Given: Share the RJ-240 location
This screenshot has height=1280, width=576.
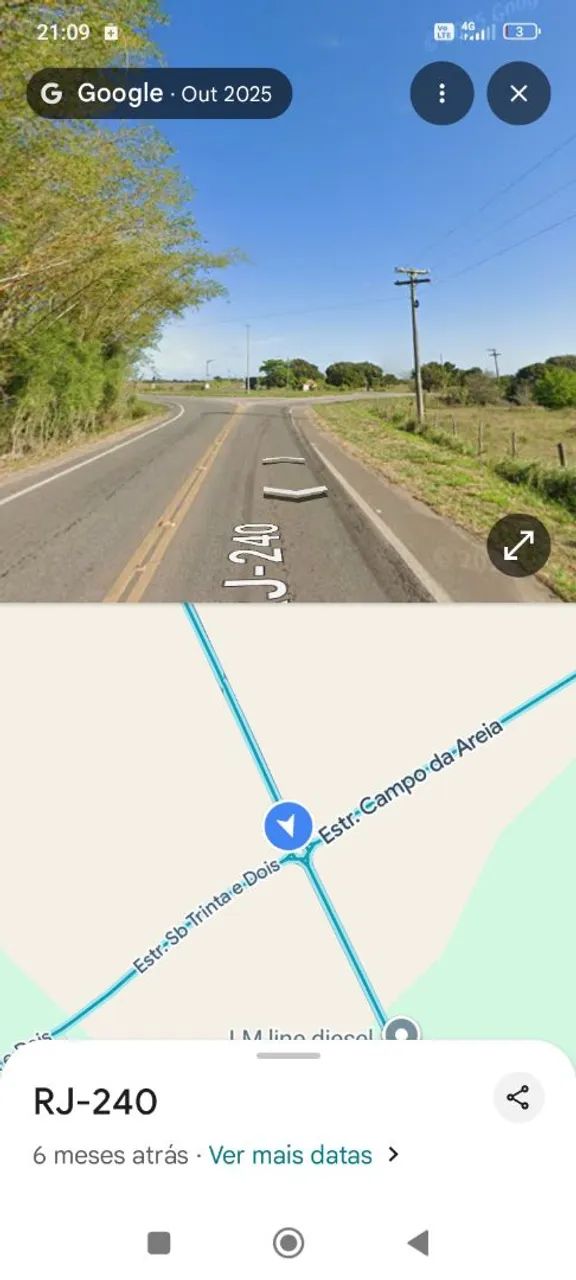Looking at the screenshot, I should click(518, 1098).
